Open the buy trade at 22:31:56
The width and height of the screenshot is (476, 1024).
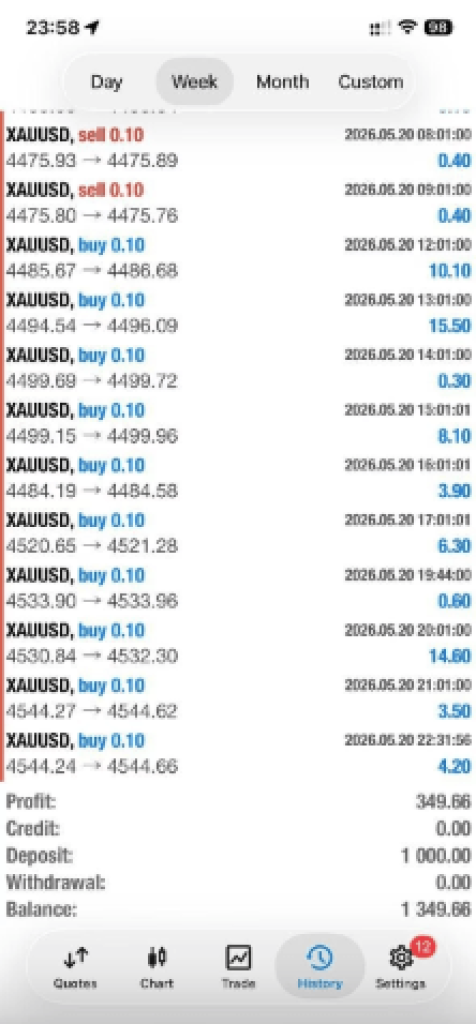coord(238,753)
